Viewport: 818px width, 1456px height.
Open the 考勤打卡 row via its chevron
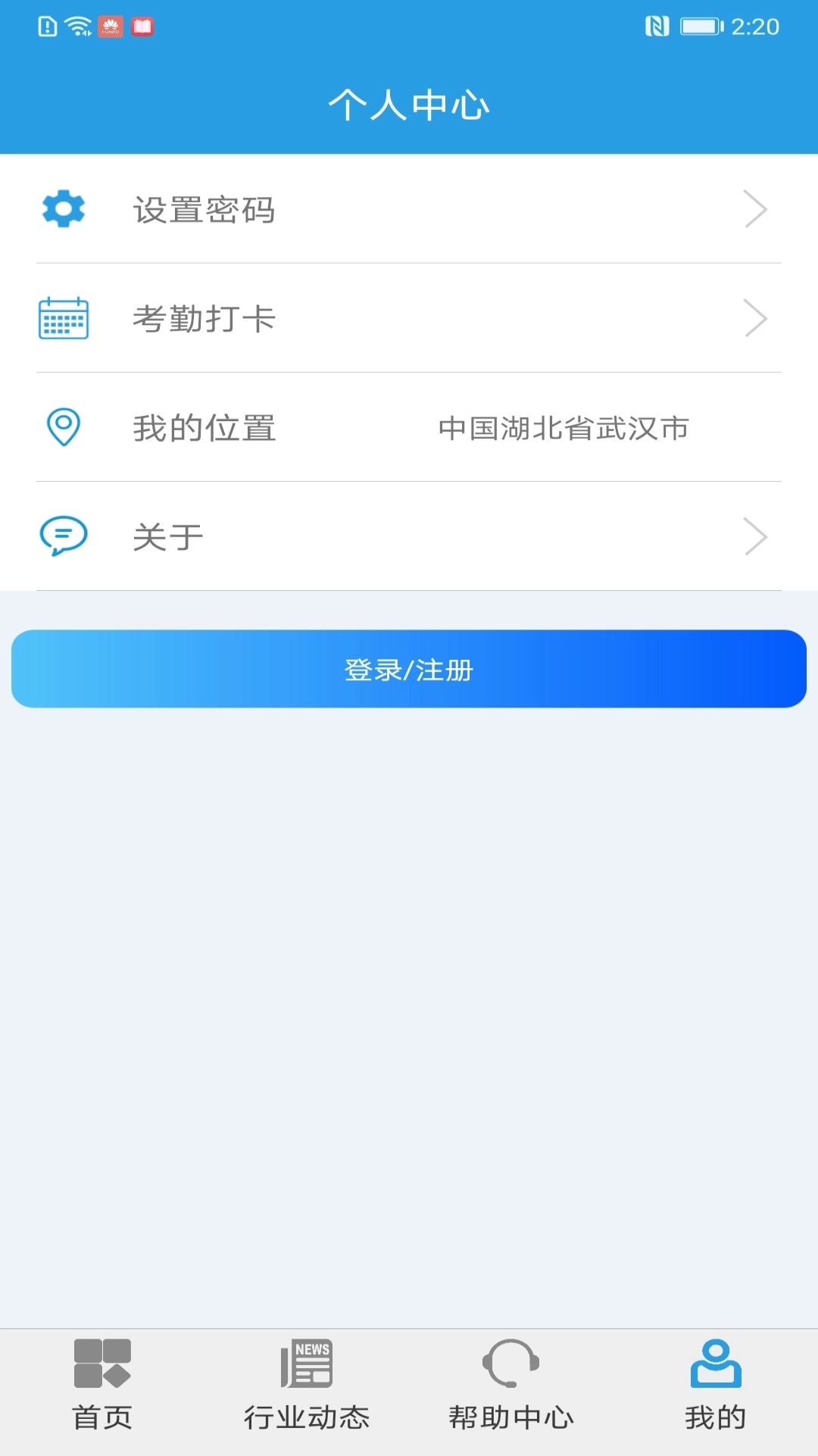(x=755, y=319)
